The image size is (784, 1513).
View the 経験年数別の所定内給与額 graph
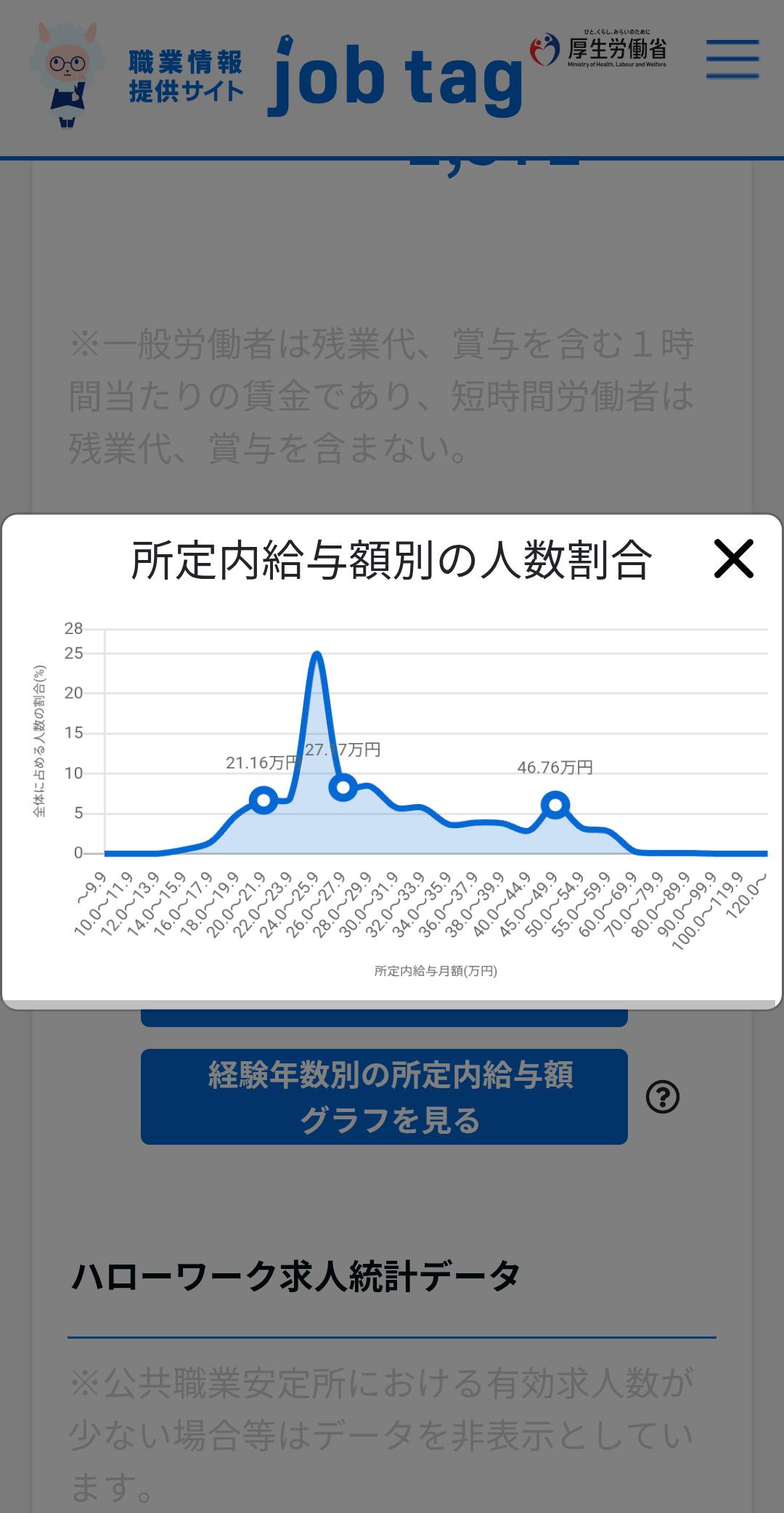click(383, 1096)
